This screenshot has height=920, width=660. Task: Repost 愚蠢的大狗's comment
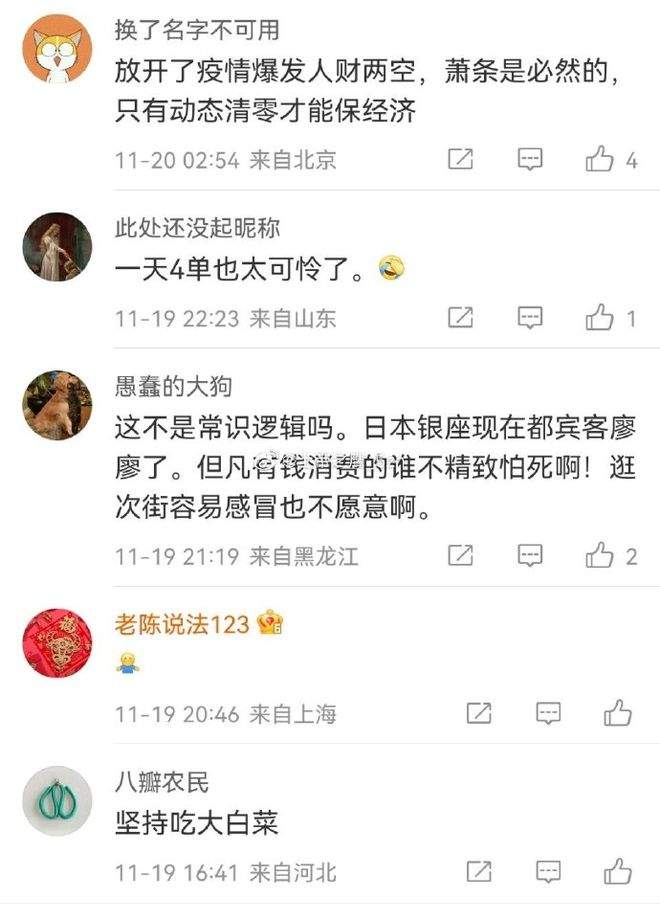pos(460,555)
